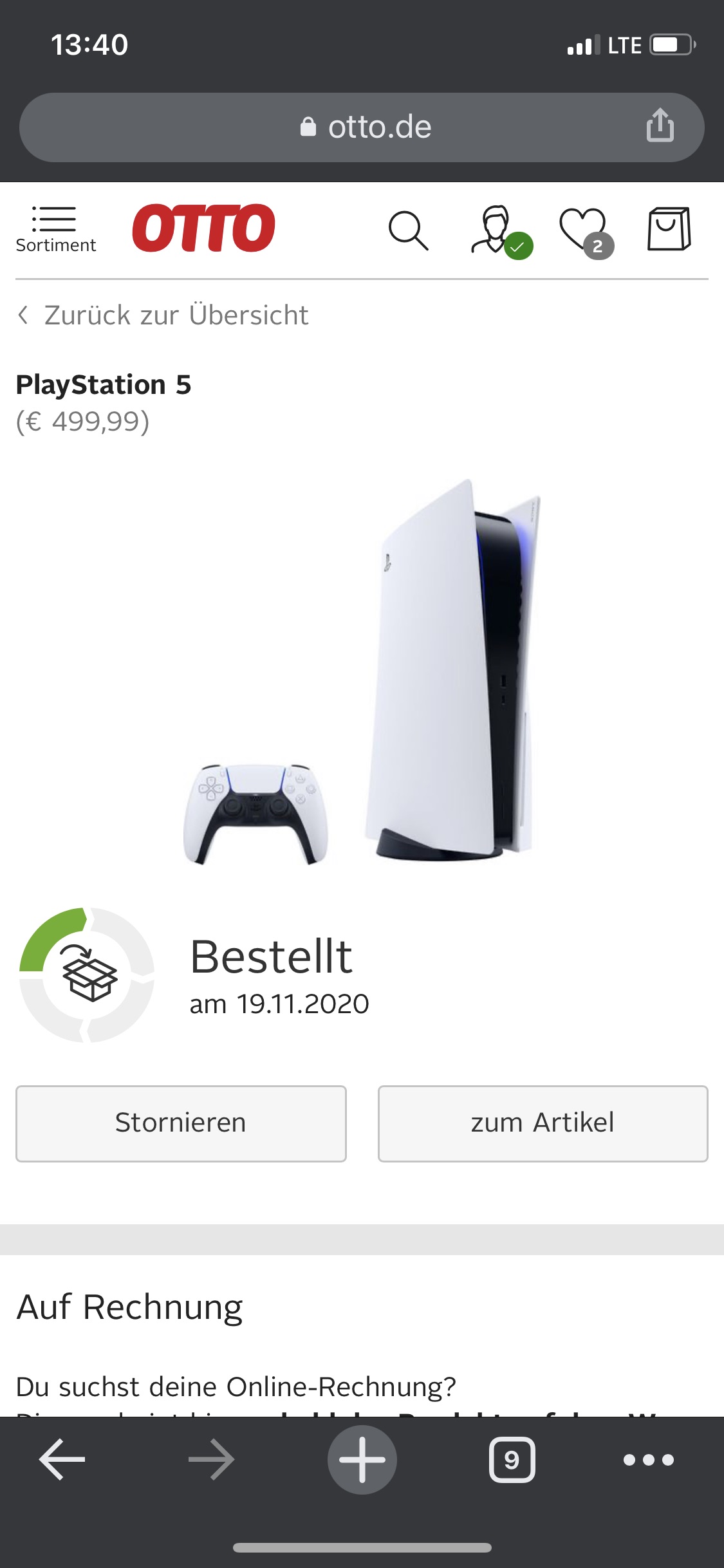Open the browser's three-dot menu
The image size is (724, 1568).
[649, 1459]
